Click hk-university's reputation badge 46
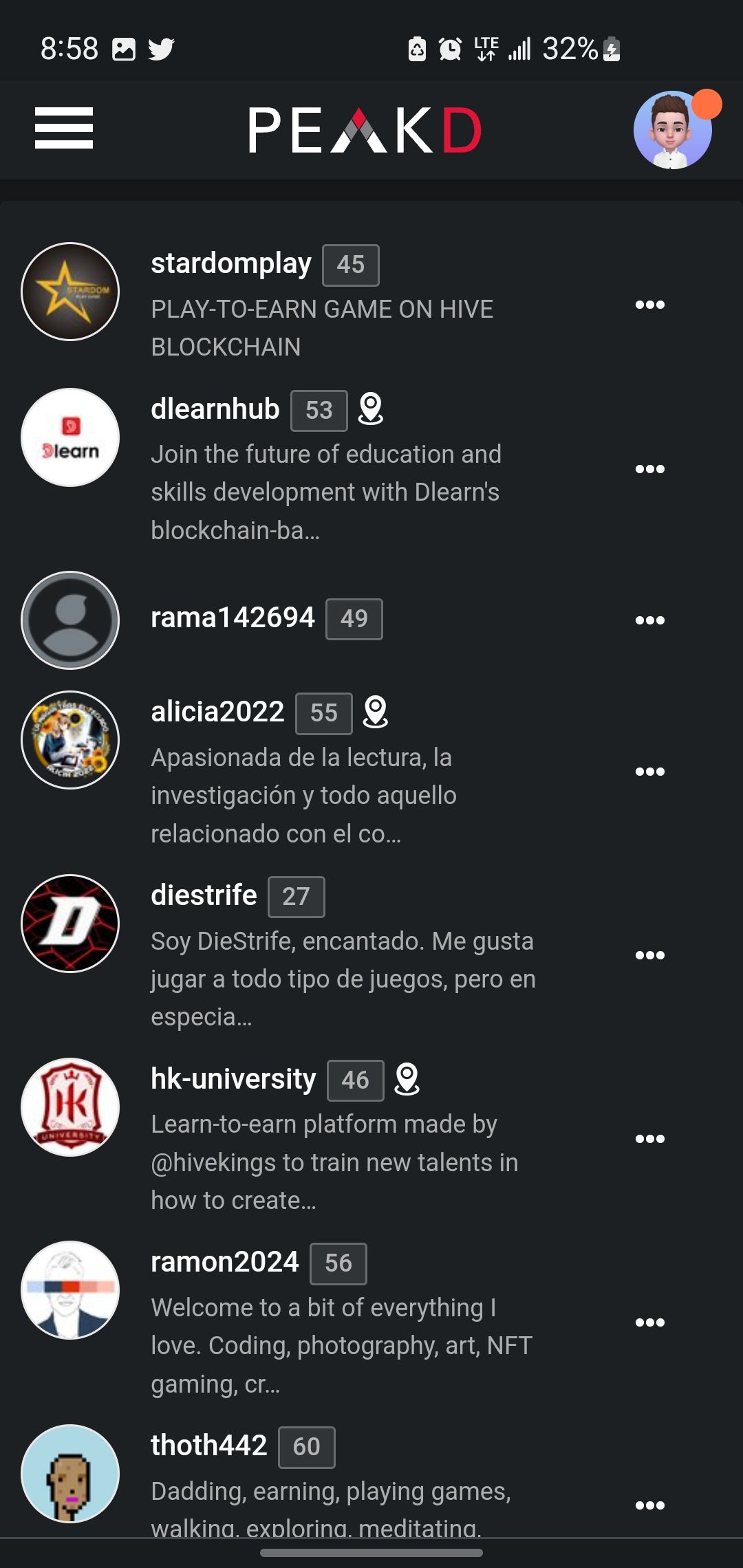This screenshot has height=1568, width=743. tap(356, 1080)
